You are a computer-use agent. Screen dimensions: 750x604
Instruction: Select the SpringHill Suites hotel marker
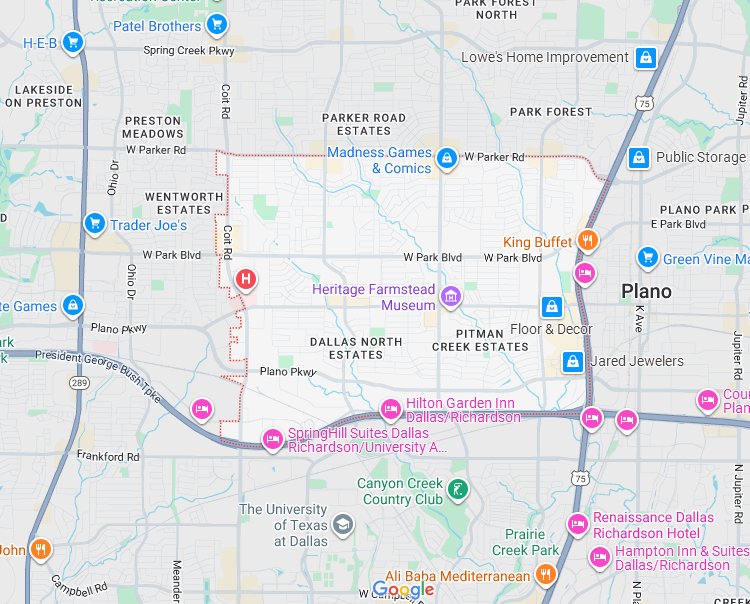pos(273,439)
